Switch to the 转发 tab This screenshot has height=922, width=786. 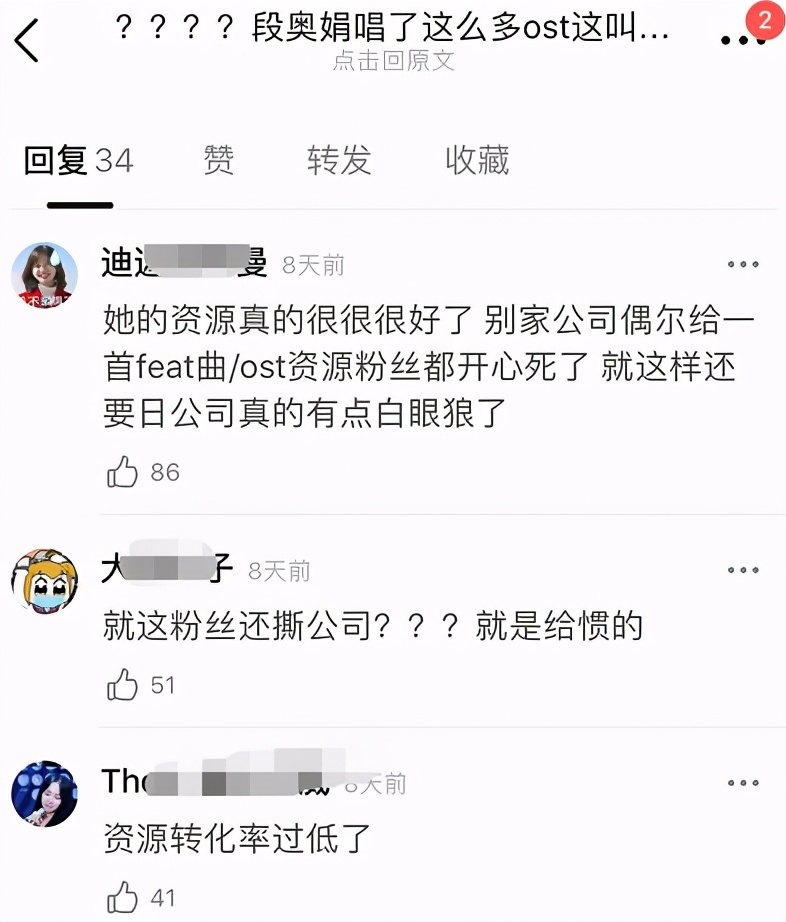[x=340, y=161]
